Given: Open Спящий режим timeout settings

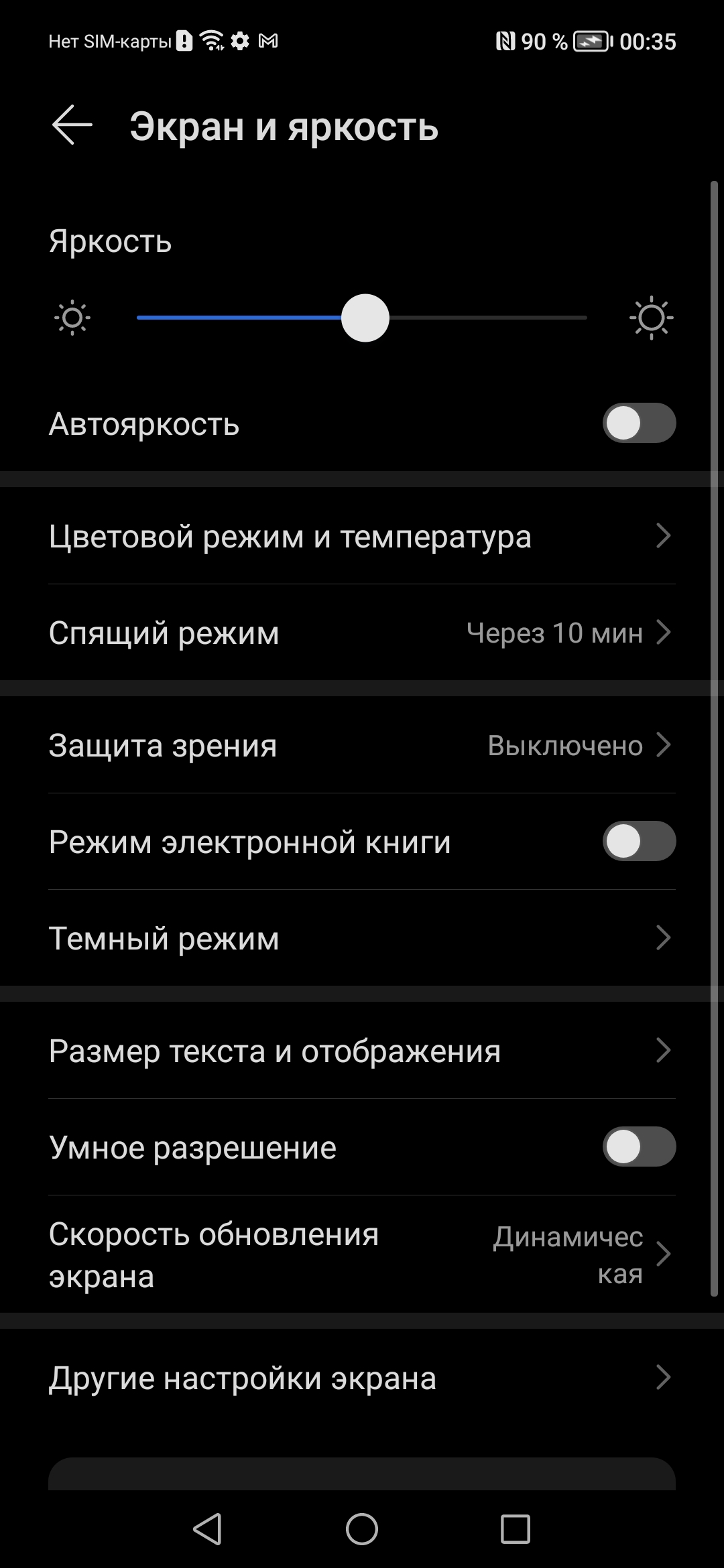Looking at the screenshot, I should [362, 633].
